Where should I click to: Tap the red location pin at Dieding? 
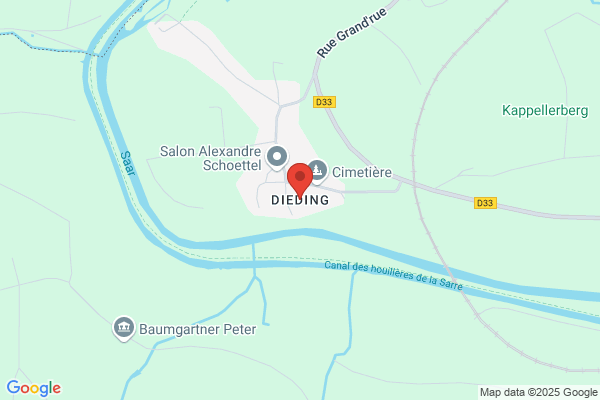[300, 180]
